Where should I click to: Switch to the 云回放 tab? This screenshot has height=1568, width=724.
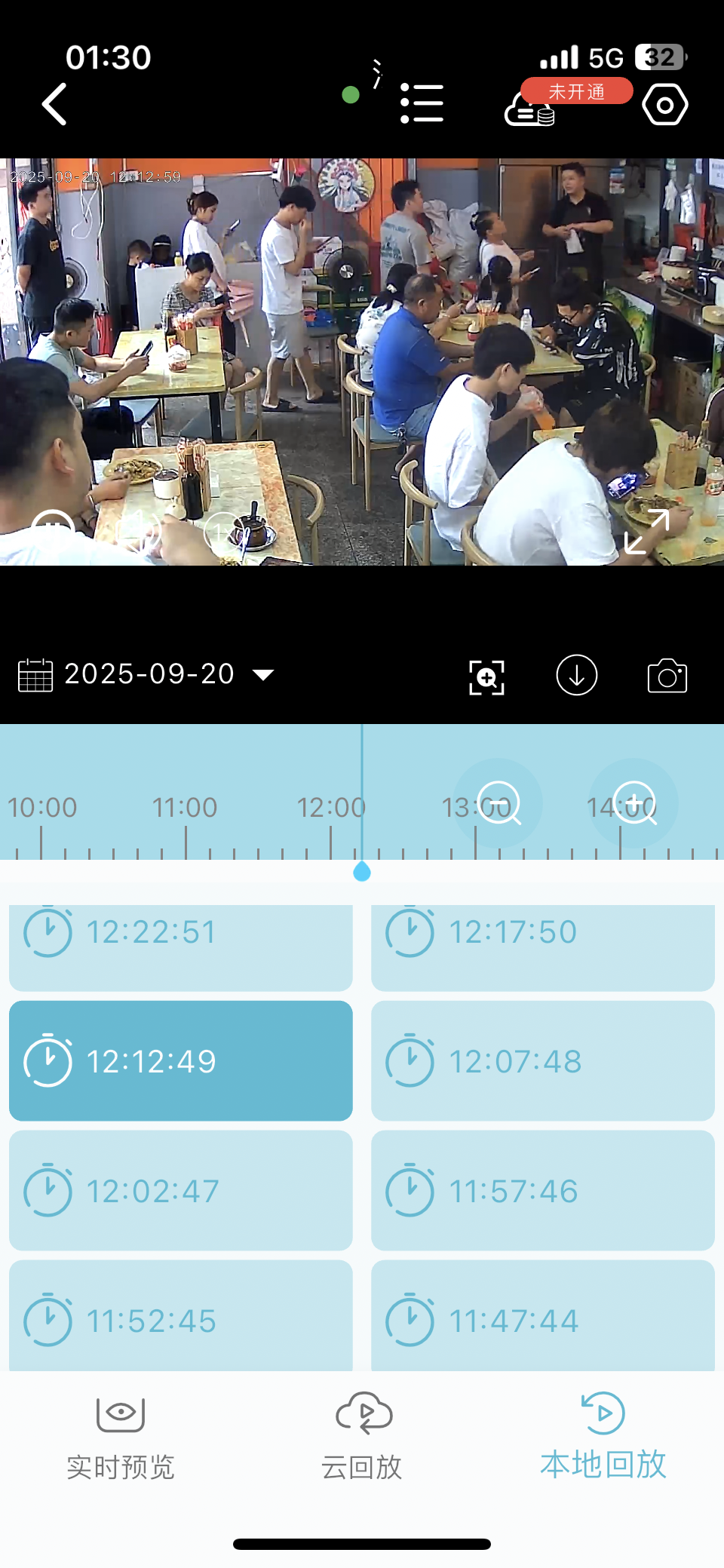point(362,1438)
